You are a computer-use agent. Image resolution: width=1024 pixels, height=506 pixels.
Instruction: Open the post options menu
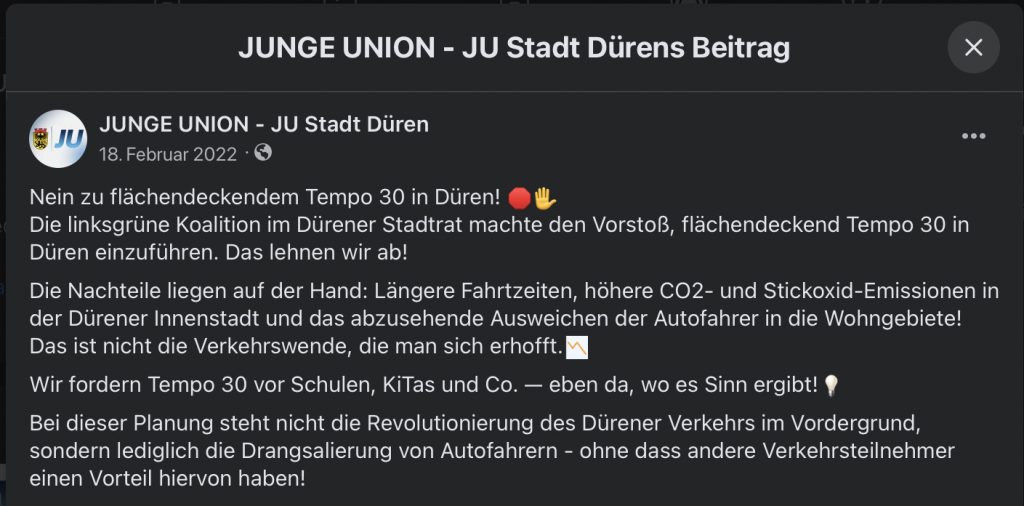(x=973, y=137)
